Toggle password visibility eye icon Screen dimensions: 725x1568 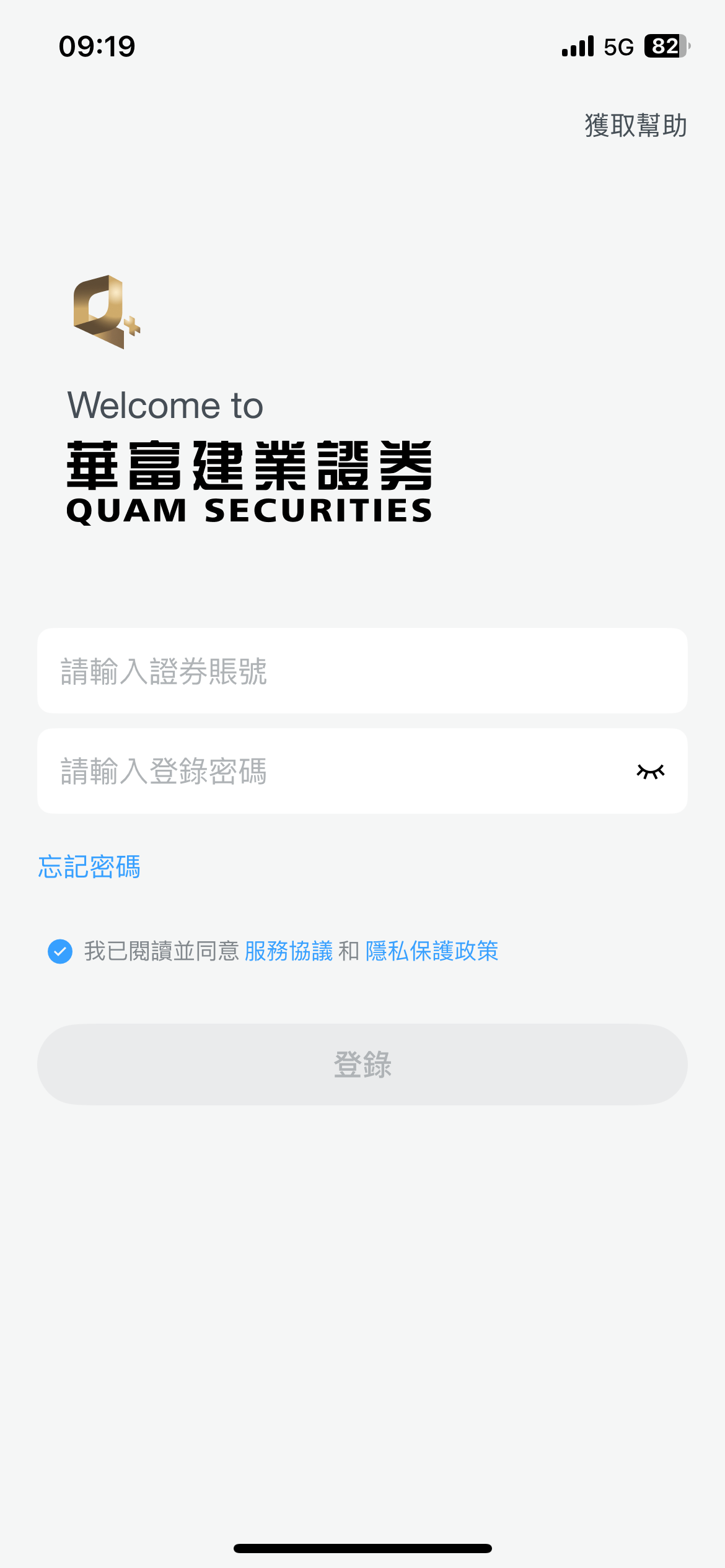point(650,772)
